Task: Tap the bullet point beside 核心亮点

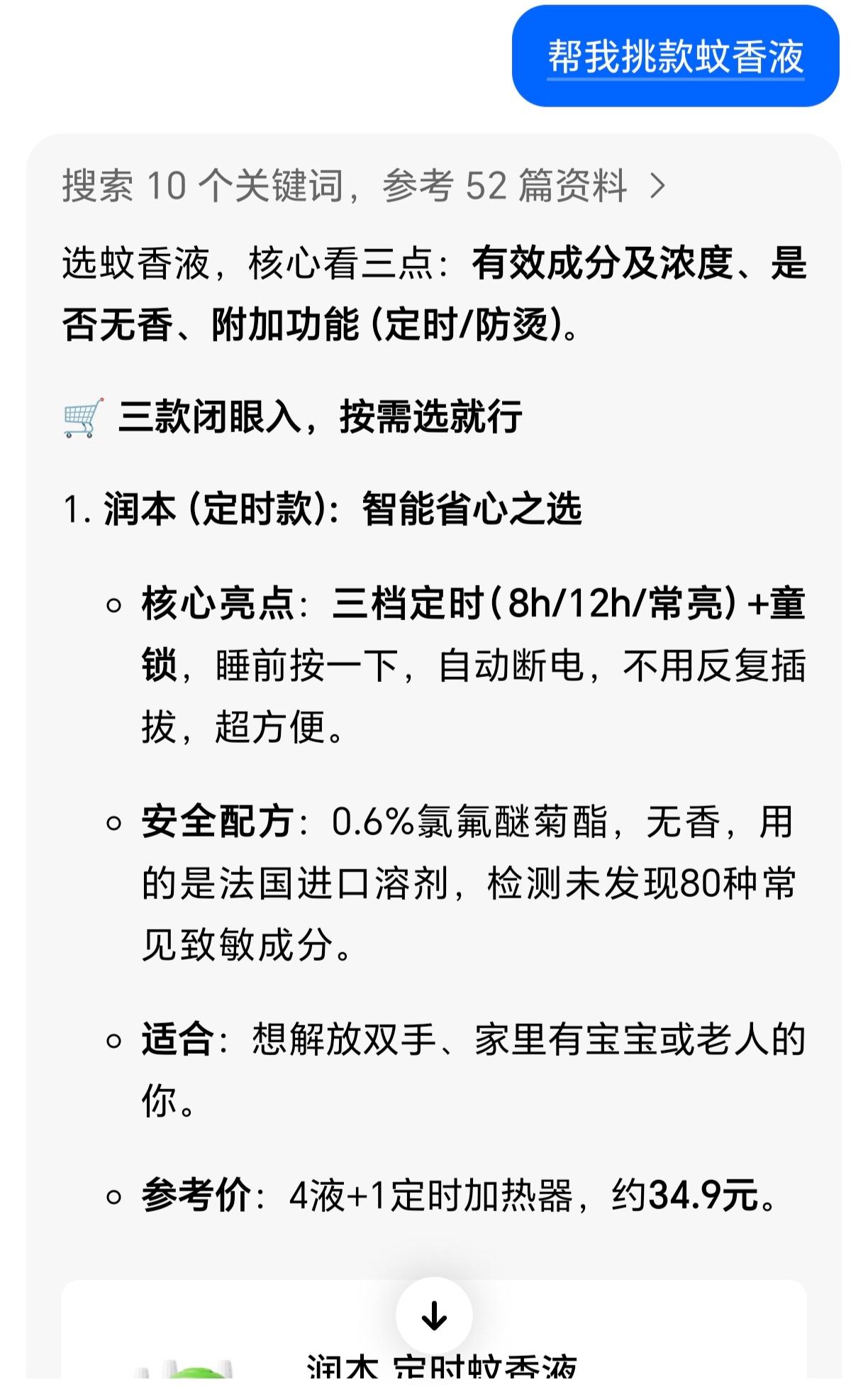Action: [111, 606]
